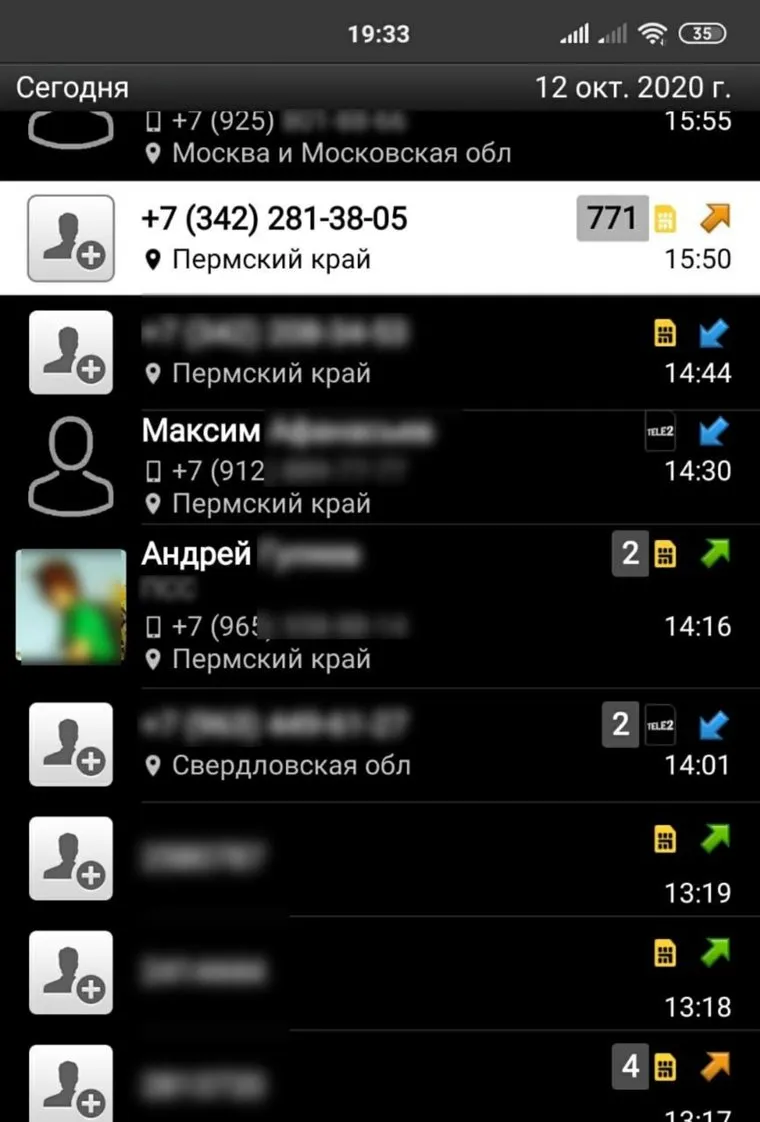This screenshot has height=1122, width=760.
Task: Add the 13:19 number to contacts
Action: coord(70,859)
